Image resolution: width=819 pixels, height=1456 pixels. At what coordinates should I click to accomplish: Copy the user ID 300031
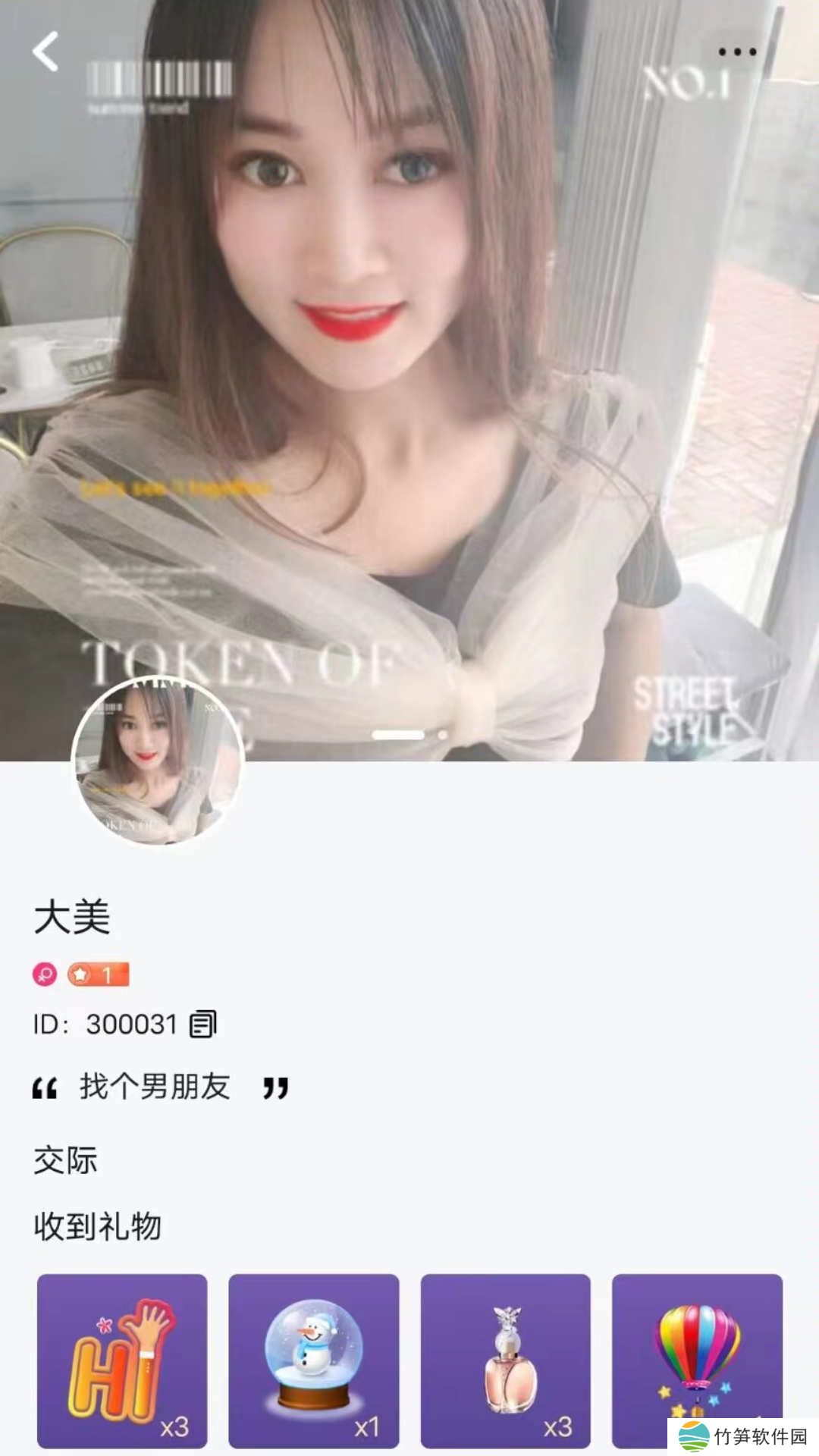click(202, 1024)
